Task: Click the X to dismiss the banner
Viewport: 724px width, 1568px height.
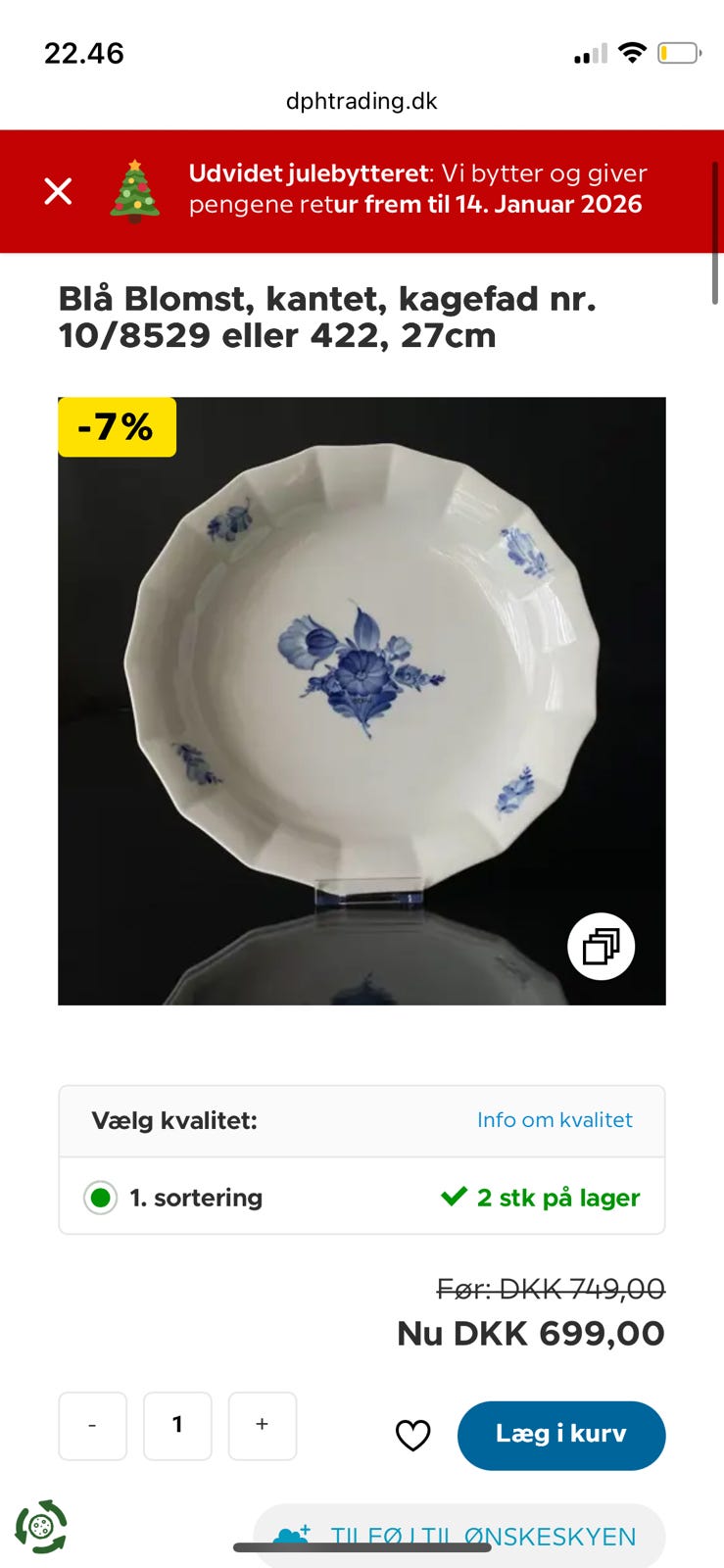Action: [x=58, y=191]
